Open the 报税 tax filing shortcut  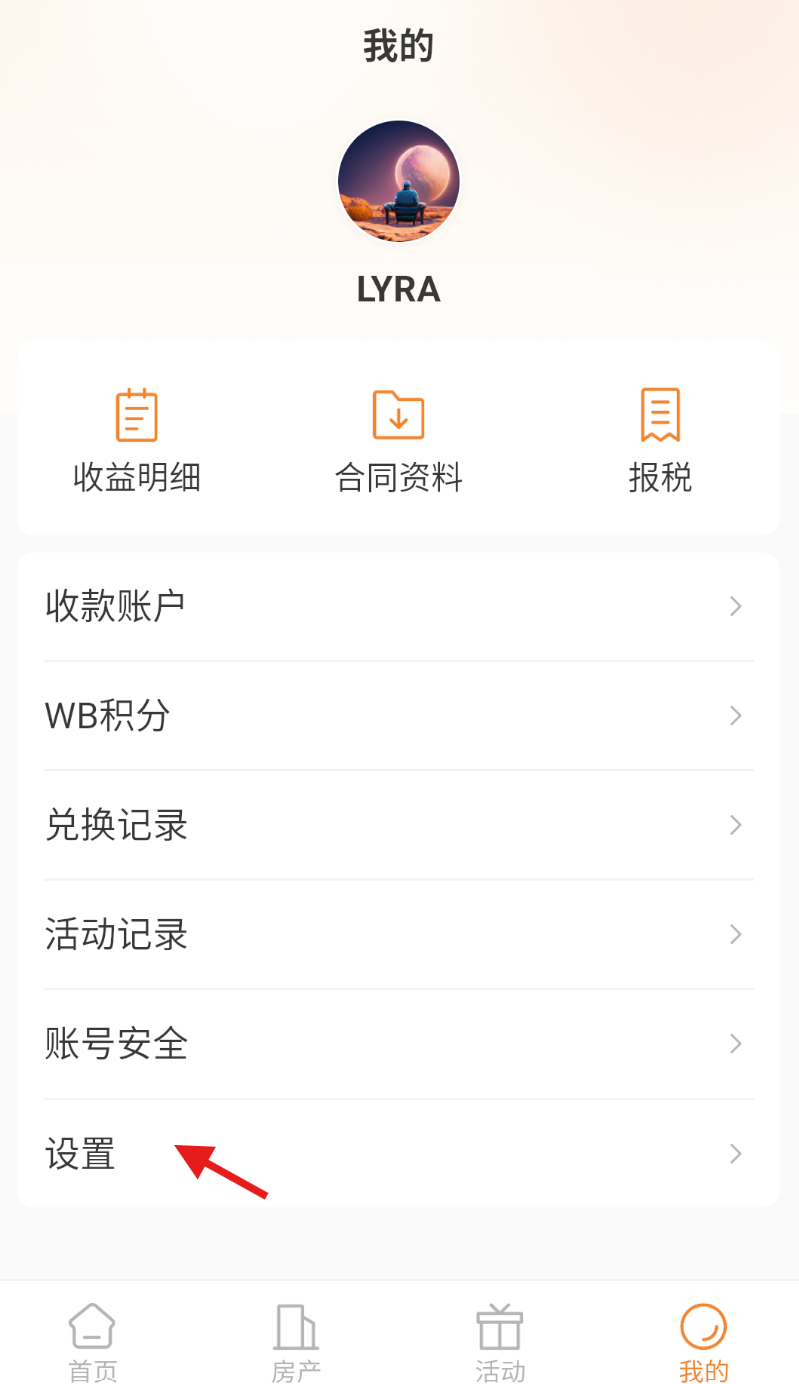tap(660, 440)
